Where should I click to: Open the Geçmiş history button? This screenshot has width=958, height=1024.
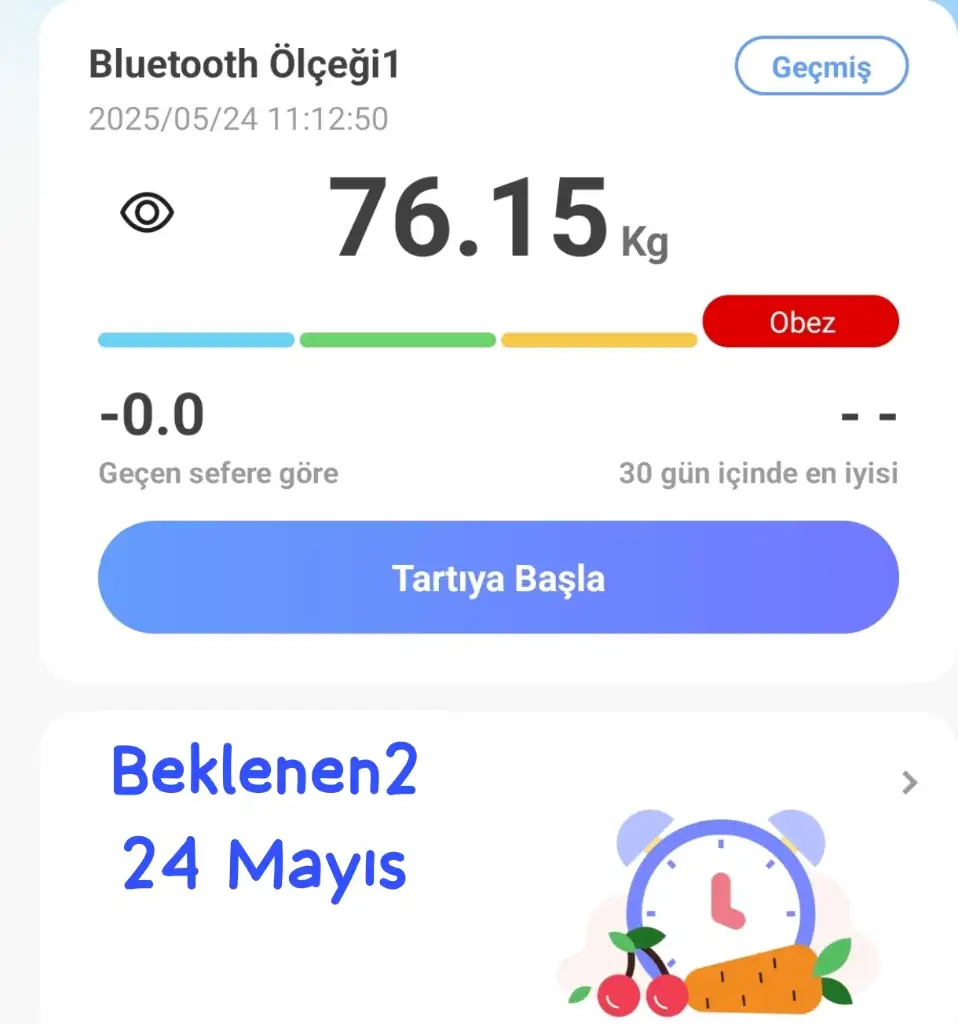pyautogui.click(x=821, y=67)
